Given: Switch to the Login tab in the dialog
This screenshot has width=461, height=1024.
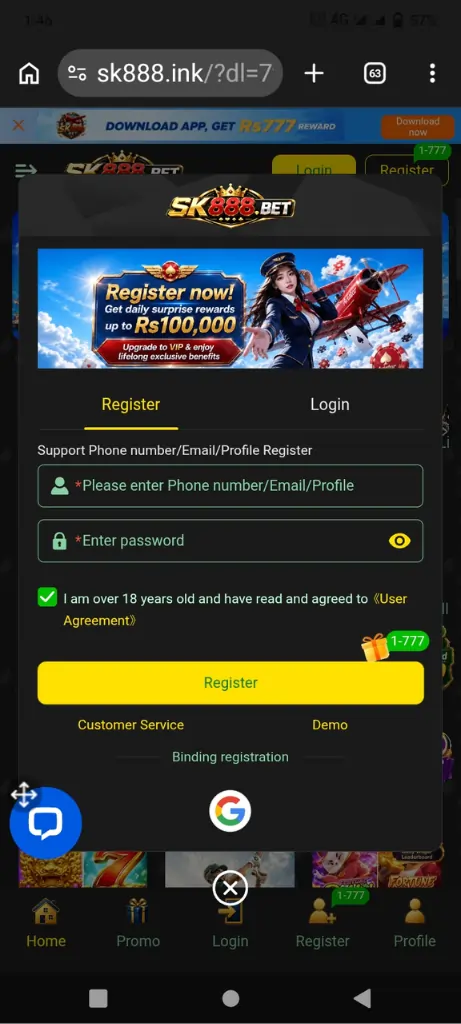Looking at the screenshot, I should tap(330, 404).
